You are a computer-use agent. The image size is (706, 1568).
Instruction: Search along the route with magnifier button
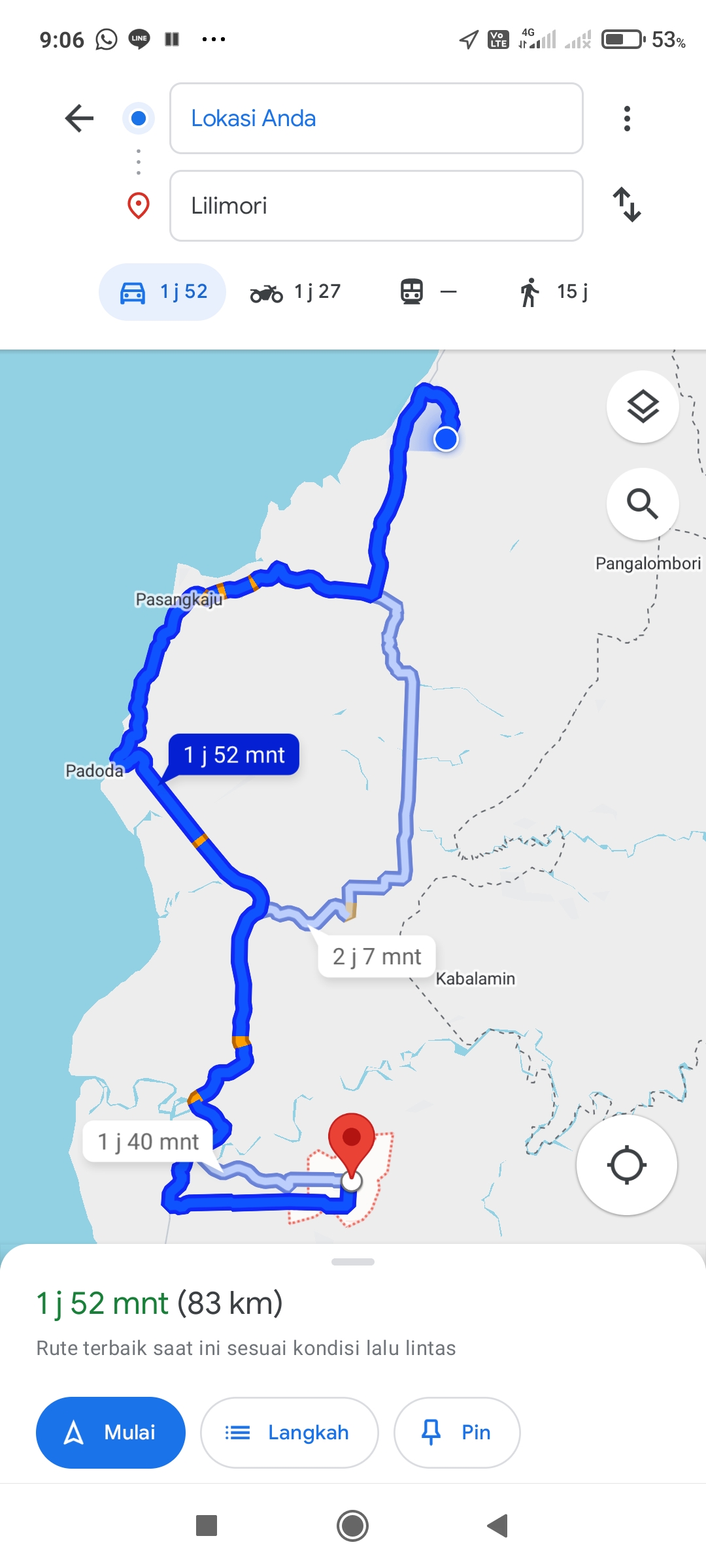pos(643,504)
